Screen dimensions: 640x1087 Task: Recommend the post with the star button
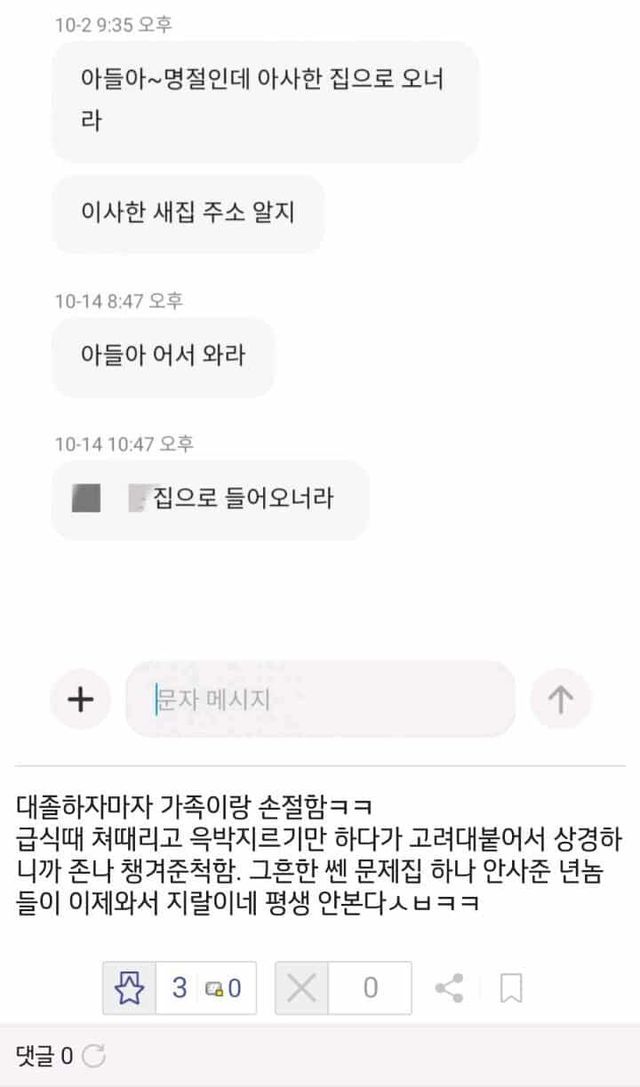click(x=130, y=988)
